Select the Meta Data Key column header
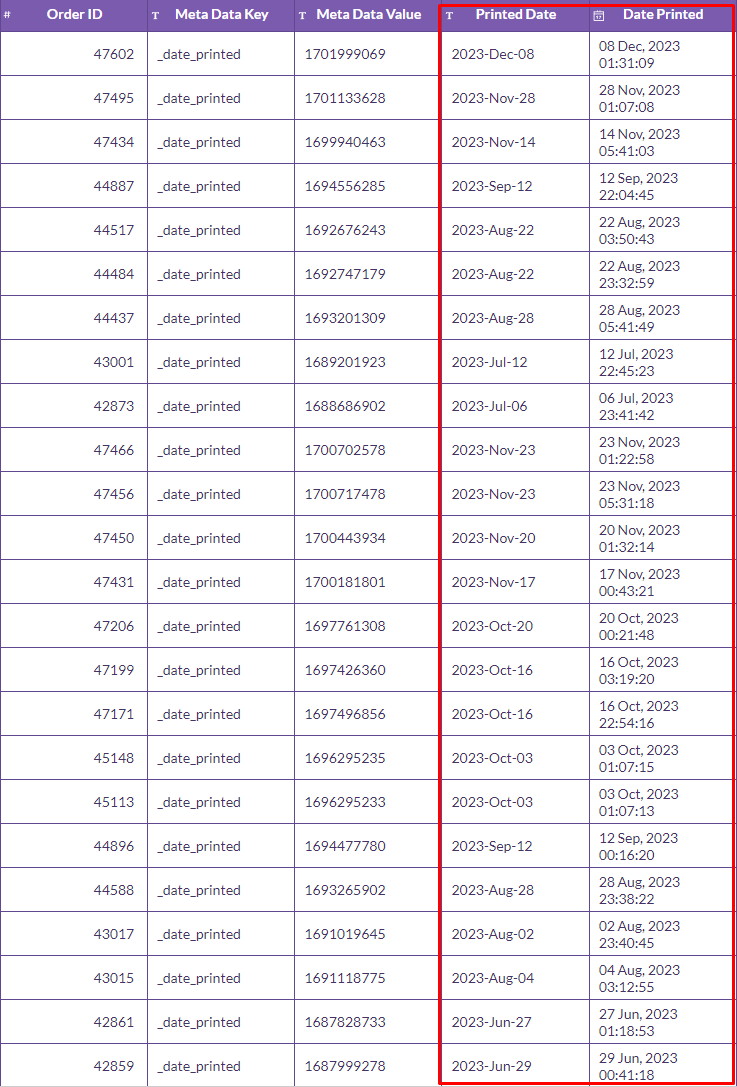The image size is (737, 1087). point(221,15)
